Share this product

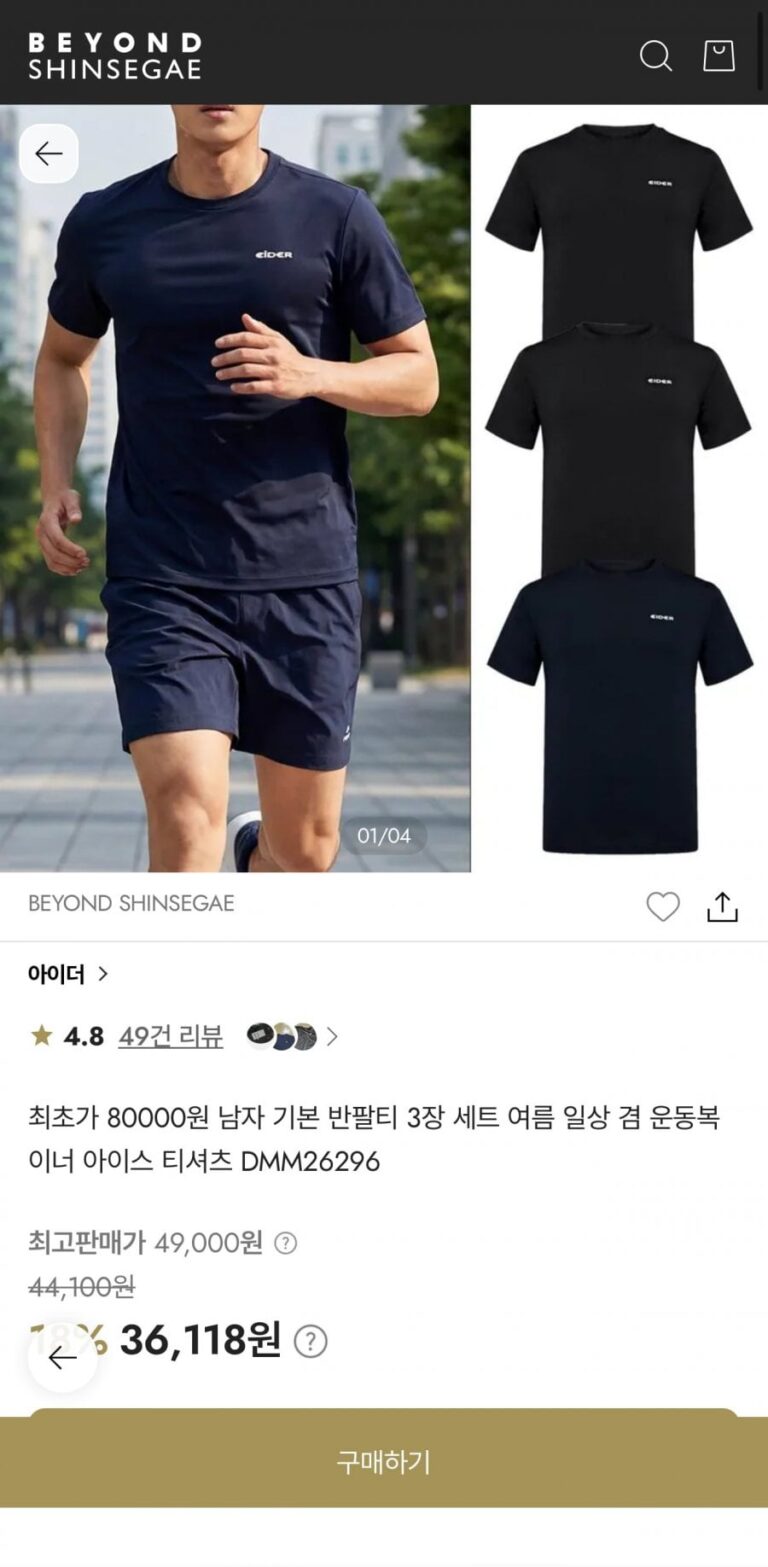[722, 906]
